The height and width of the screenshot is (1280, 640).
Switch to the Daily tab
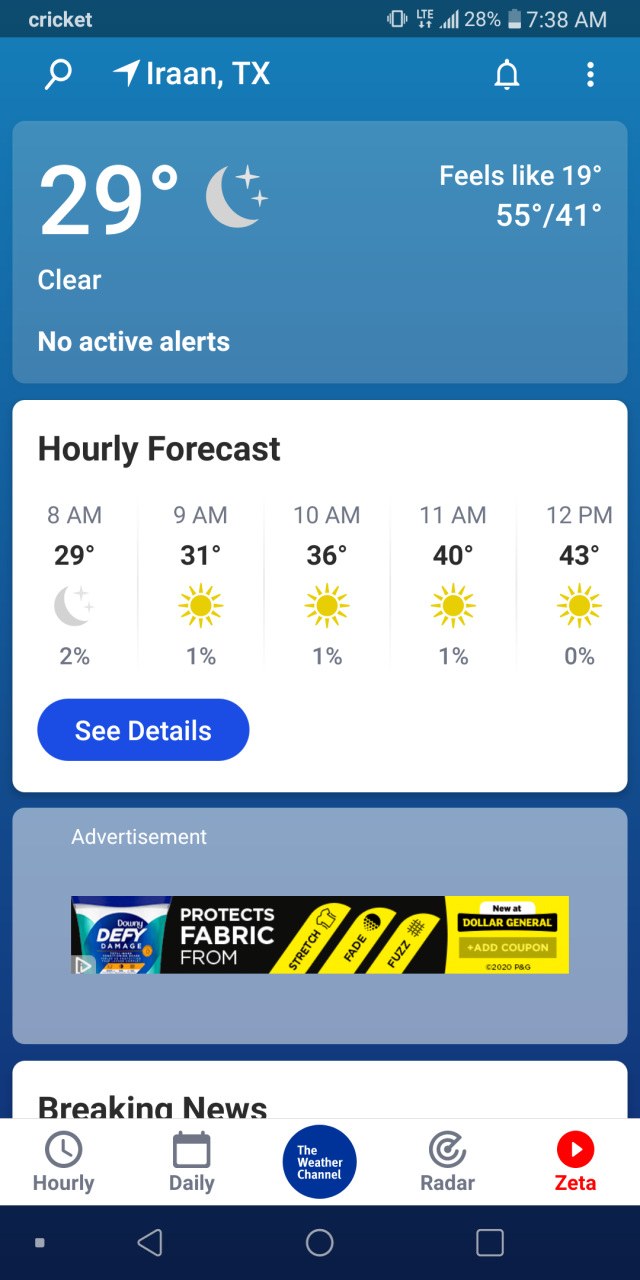coord(191,1163)
